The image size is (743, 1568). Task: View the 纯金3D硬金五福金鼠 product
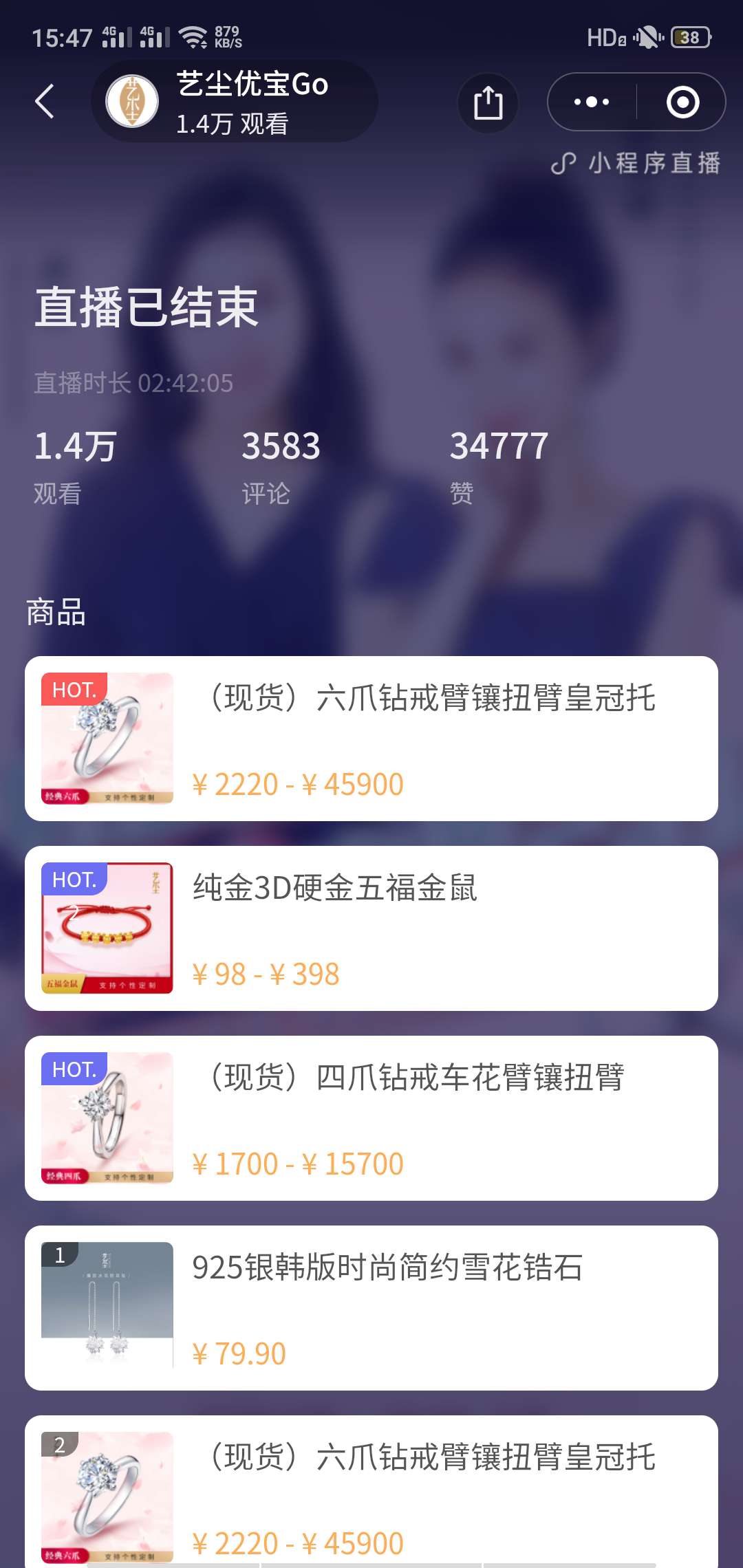[x=371, y=928]
